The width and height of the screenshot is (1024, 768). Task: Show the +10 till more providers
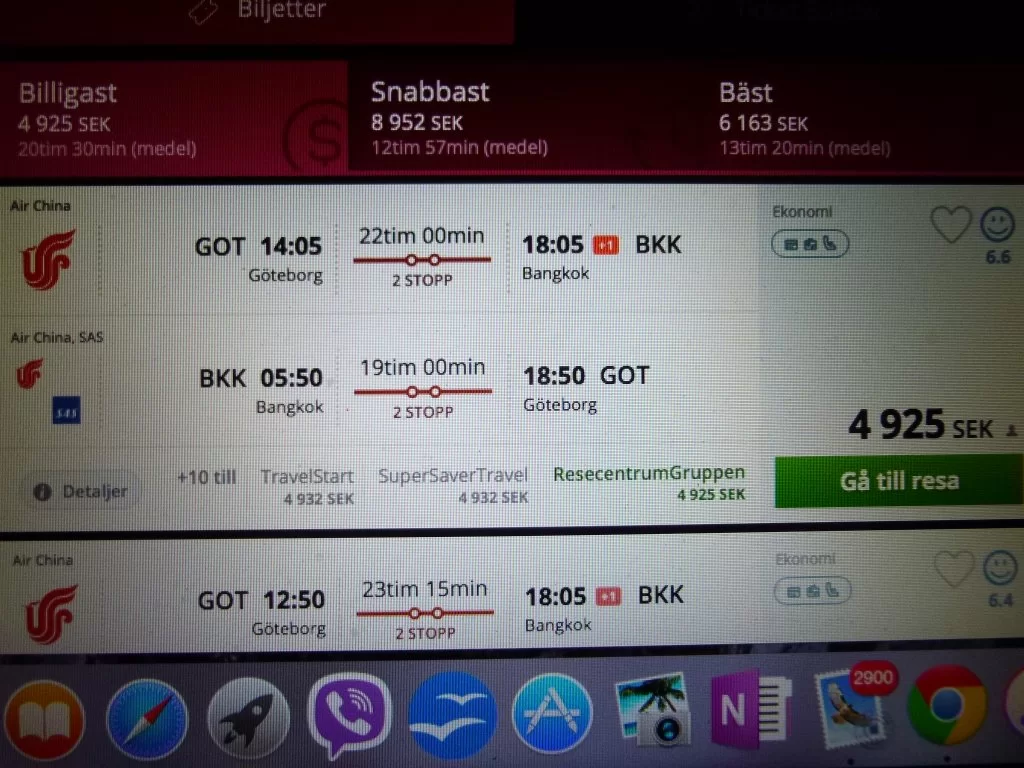[x=206, y=478]
